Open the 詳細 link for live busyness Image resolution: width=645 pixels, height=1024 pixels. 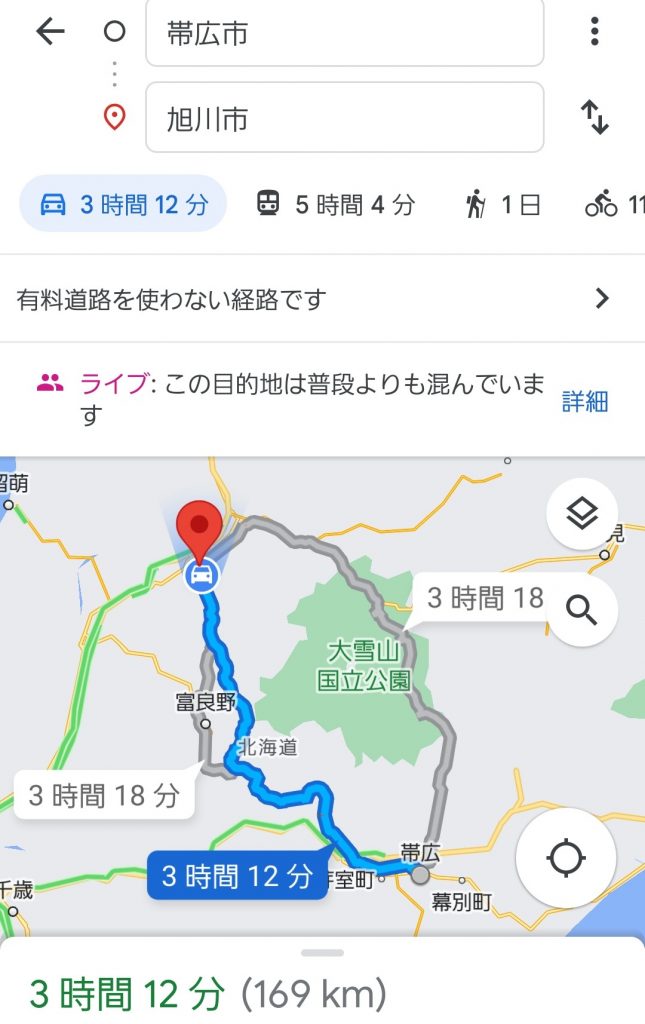coord(585,401)
